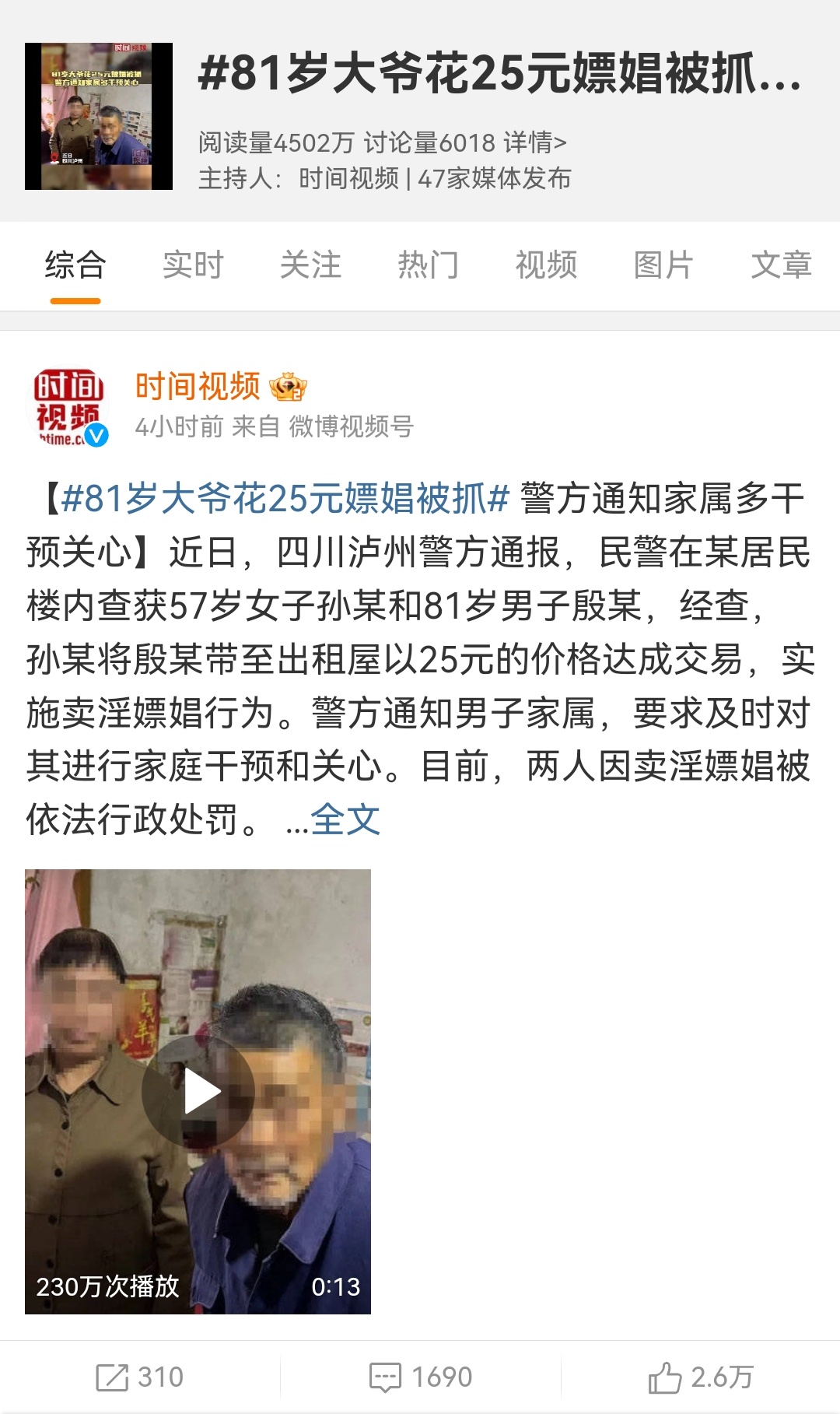Open the 1690 comments

pyautogui.click(x=421, y=1377)
